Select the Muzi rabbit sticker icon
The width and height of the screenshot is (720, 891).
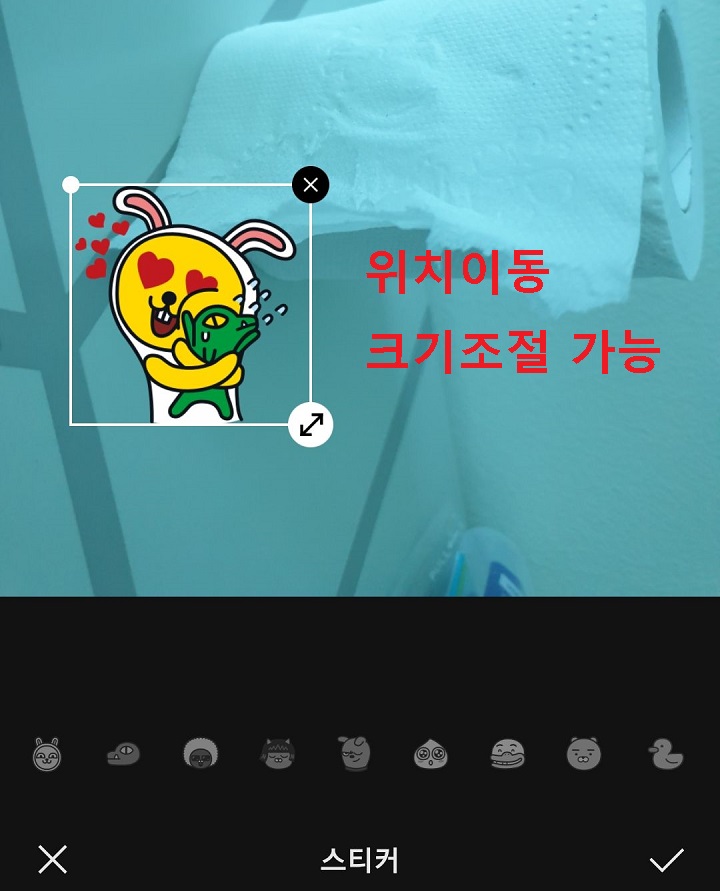(x=47, y=755)
